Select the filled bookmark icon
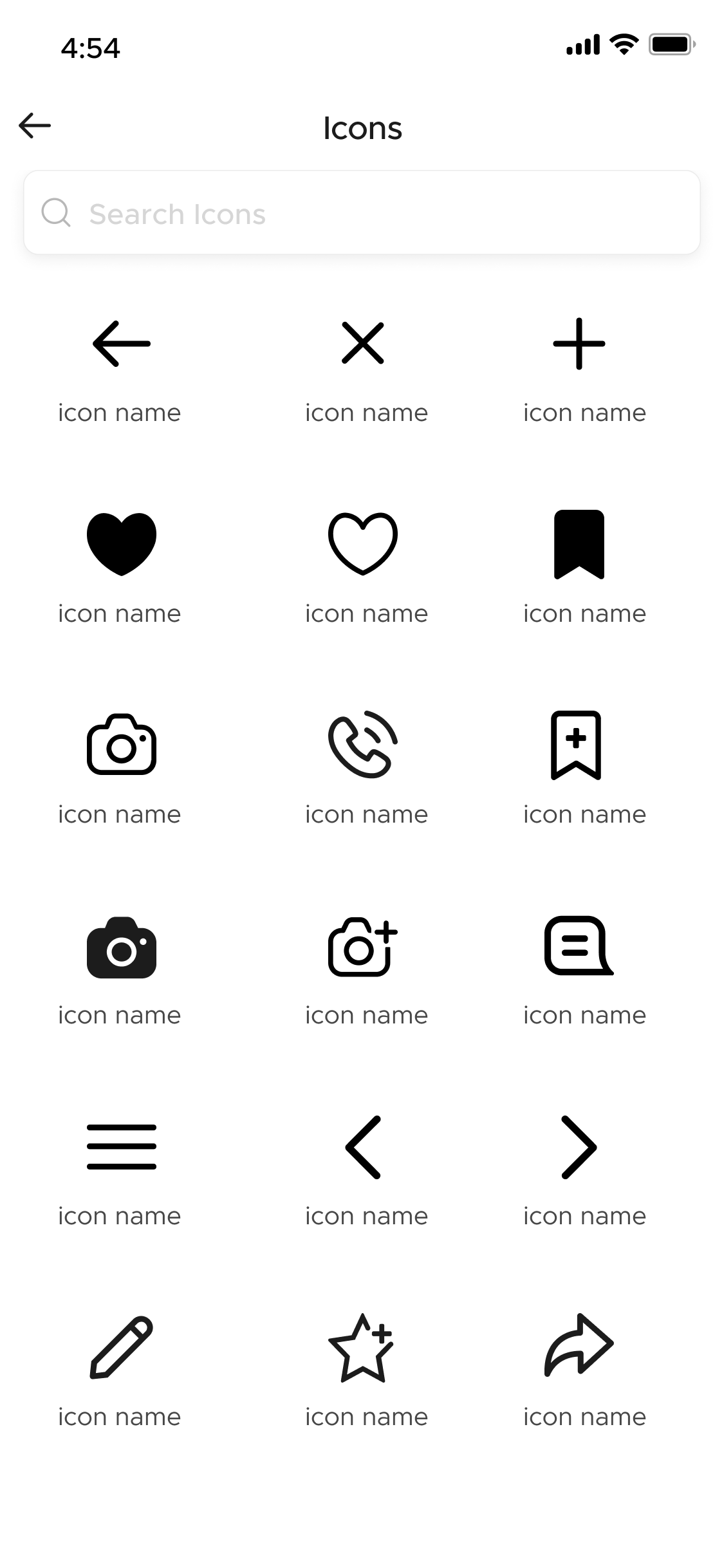The width and height of the screenshot is (724, 1568). point(579,544)
